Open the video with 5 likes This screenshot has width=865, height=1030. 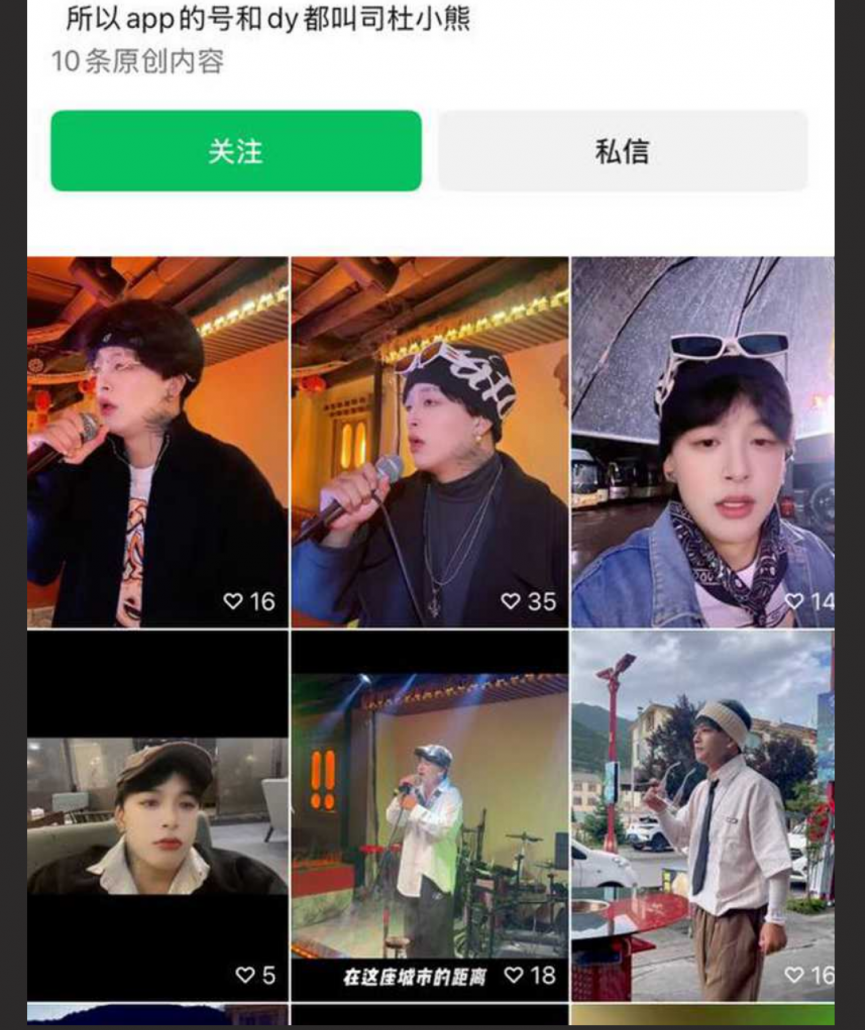[x=157, y=816]
